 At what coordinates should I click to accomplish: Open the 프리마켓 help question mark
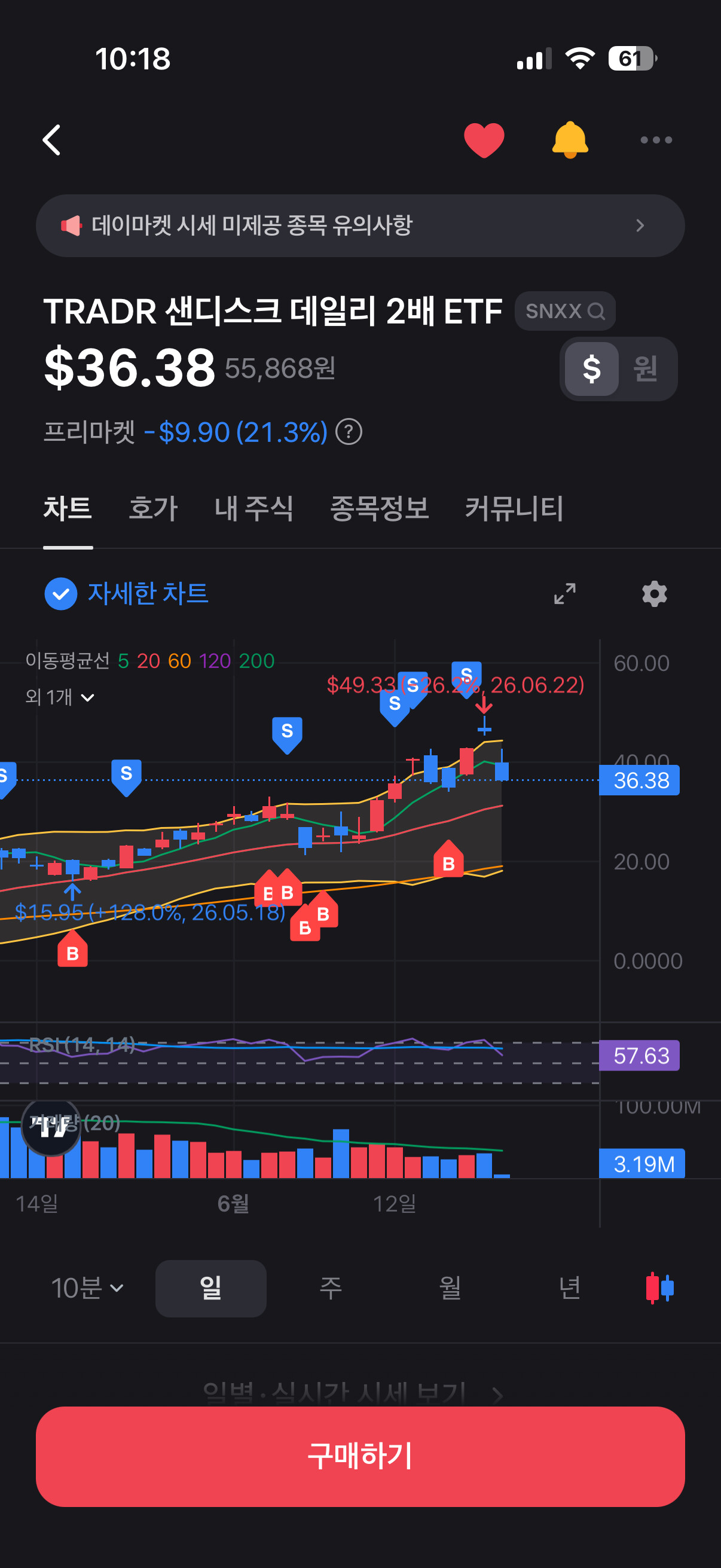349,432
